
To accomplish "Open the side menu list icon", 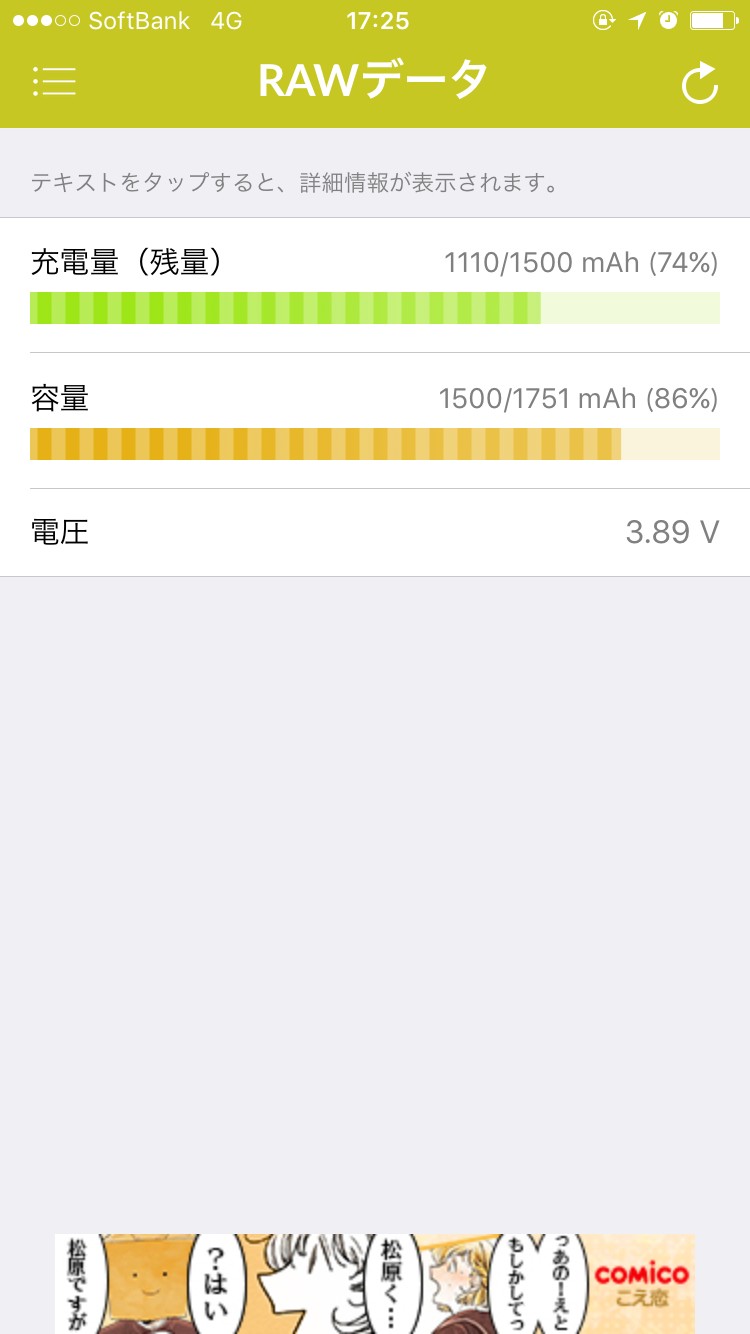I will (54, 82).
